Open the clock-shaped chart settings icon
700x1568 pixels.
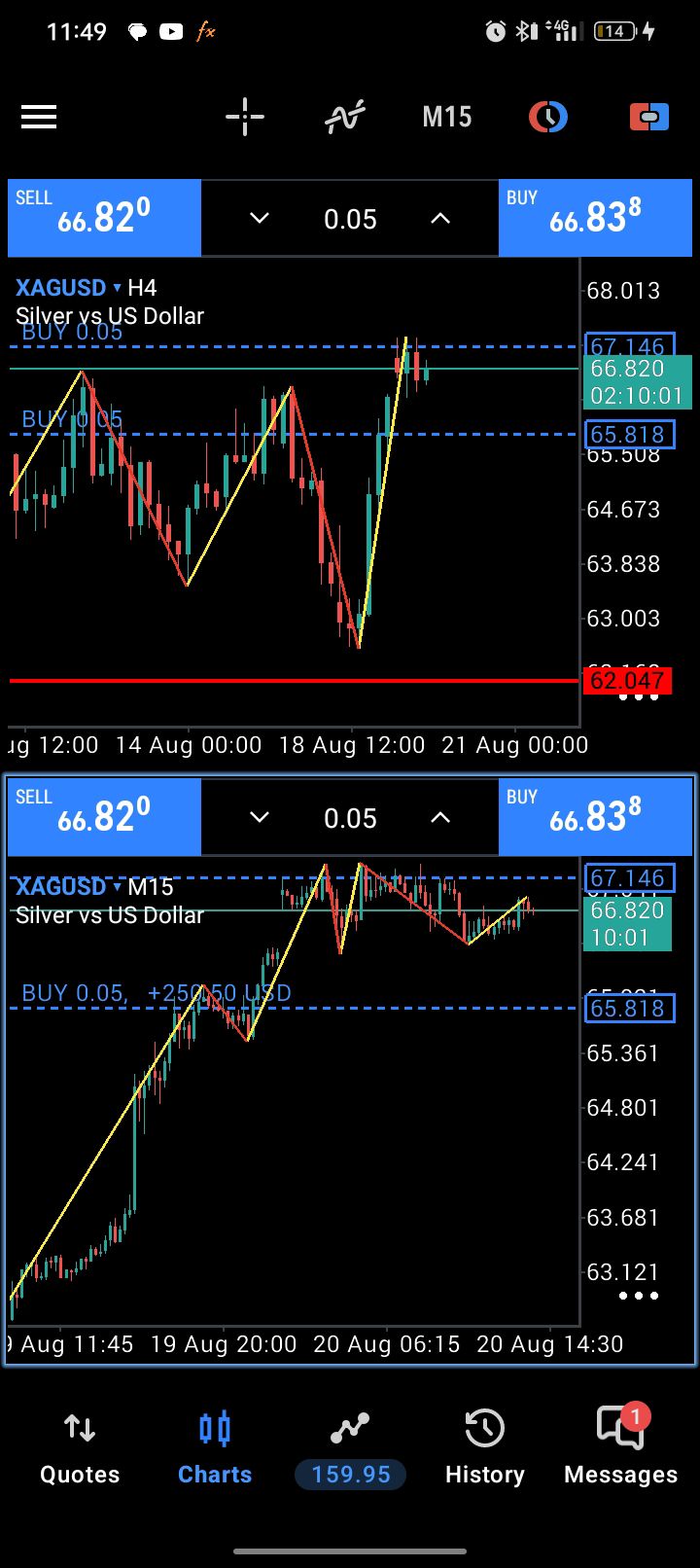click(x=548, y=118)
